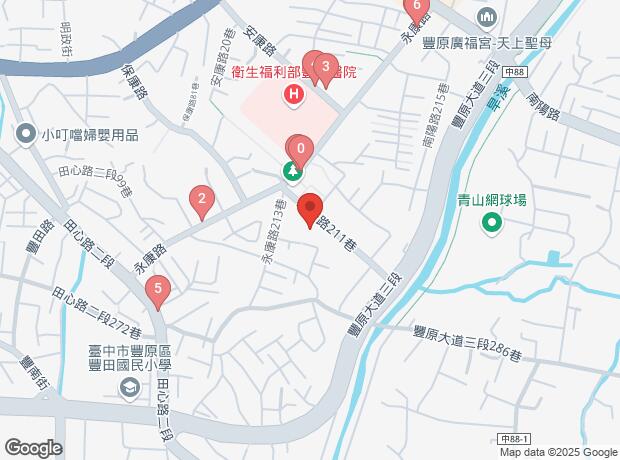Select map marker number 3

coord(324,68)
